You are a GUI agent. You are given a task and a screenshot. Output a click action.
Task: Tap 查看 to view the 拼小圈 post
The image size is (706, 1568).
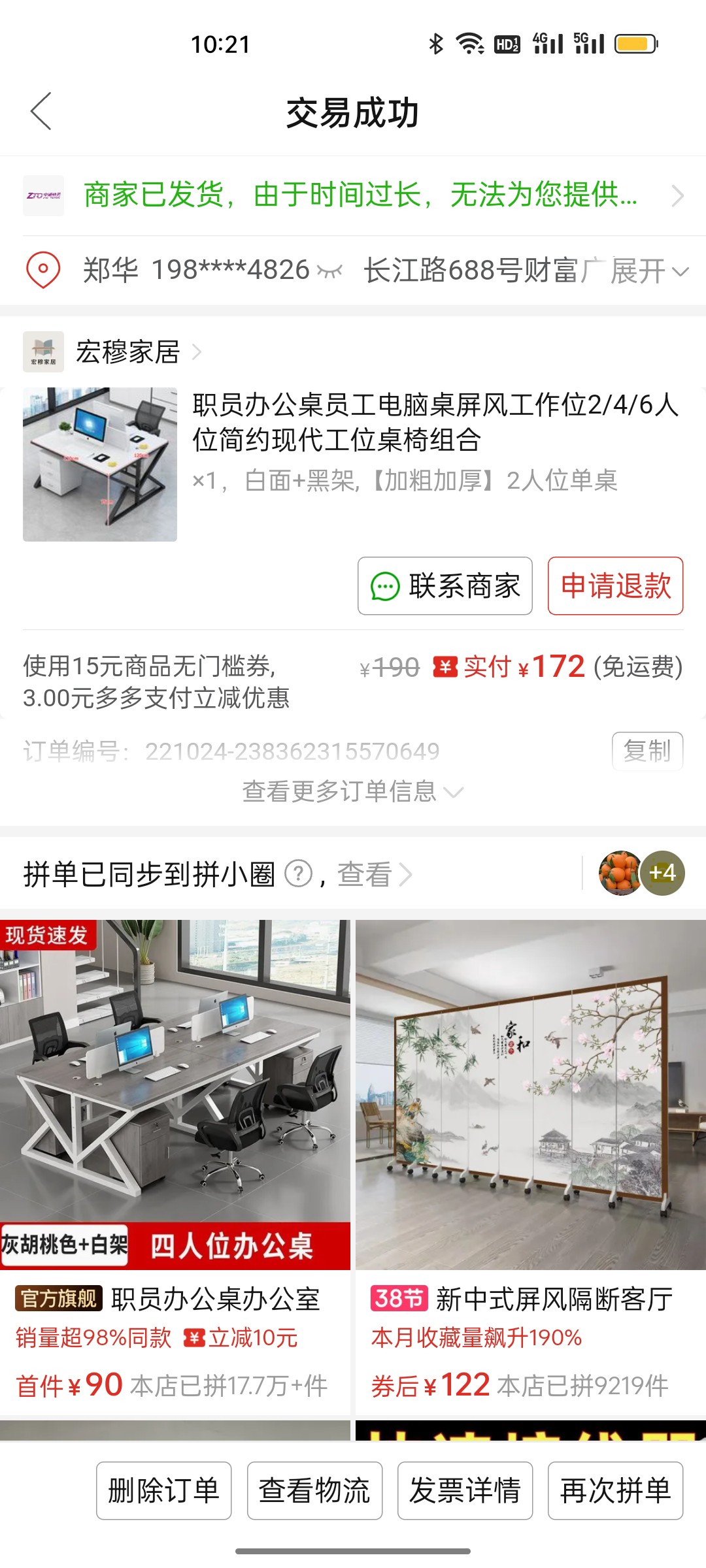(x=374, y=874)
